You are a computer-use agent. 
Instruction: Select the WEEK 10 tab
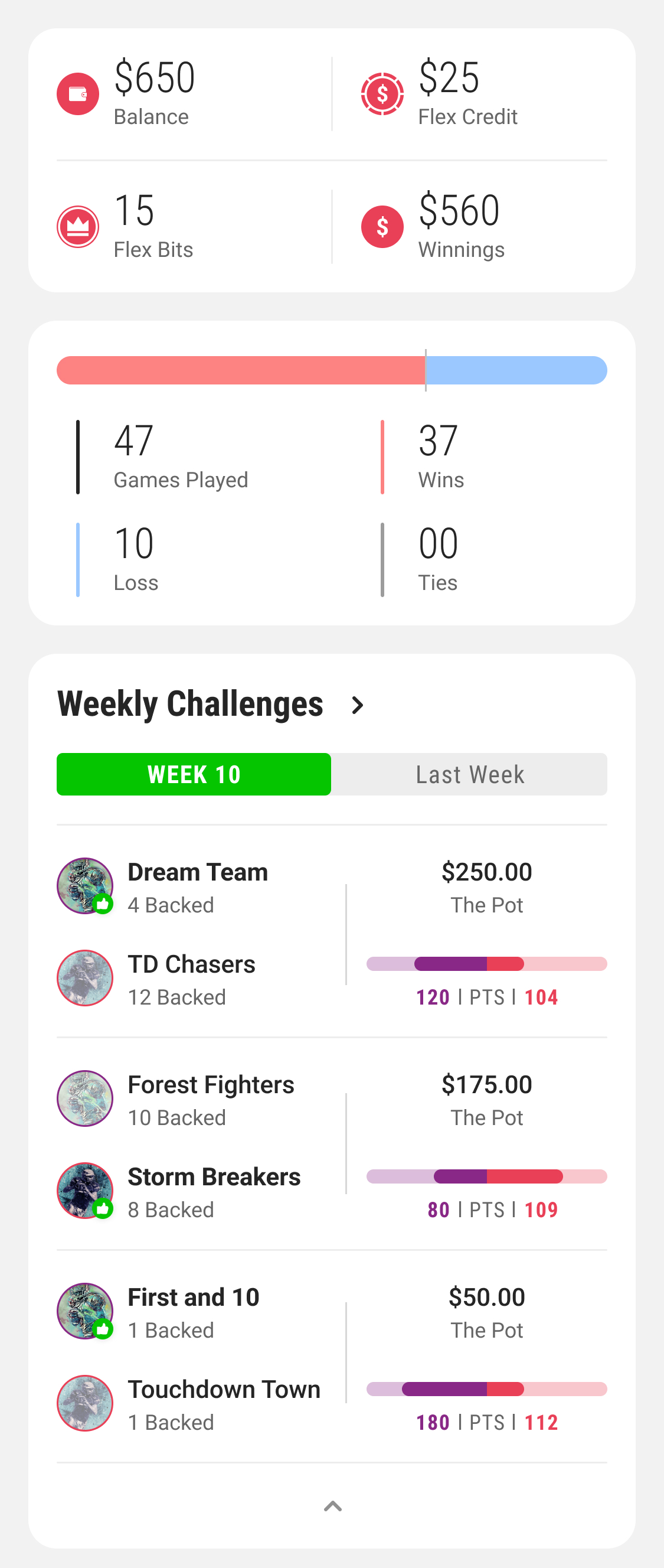[x=194, y=774]
